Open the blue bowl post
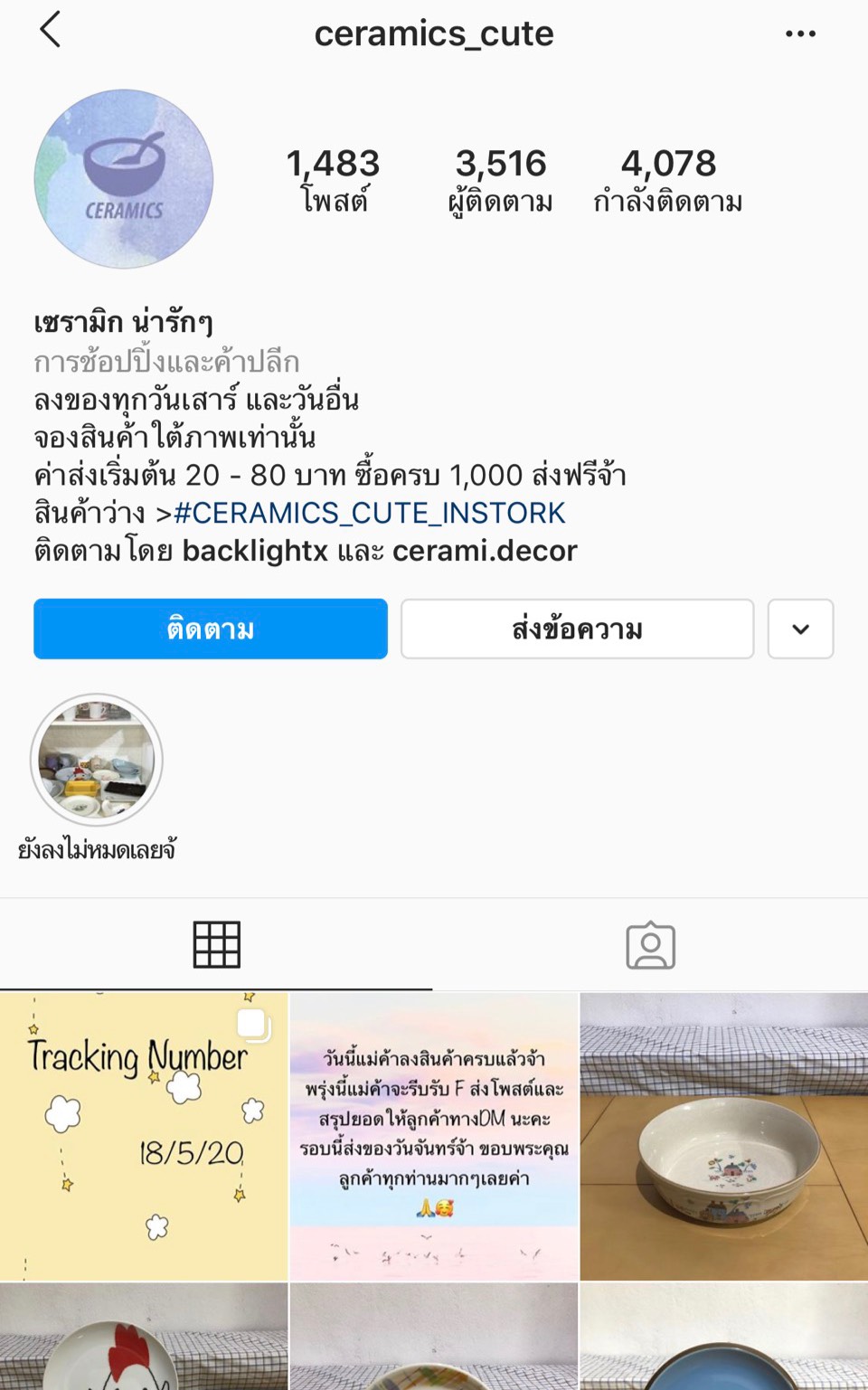The height and width of the screenshot is (1390, 868). point(723,1338)
